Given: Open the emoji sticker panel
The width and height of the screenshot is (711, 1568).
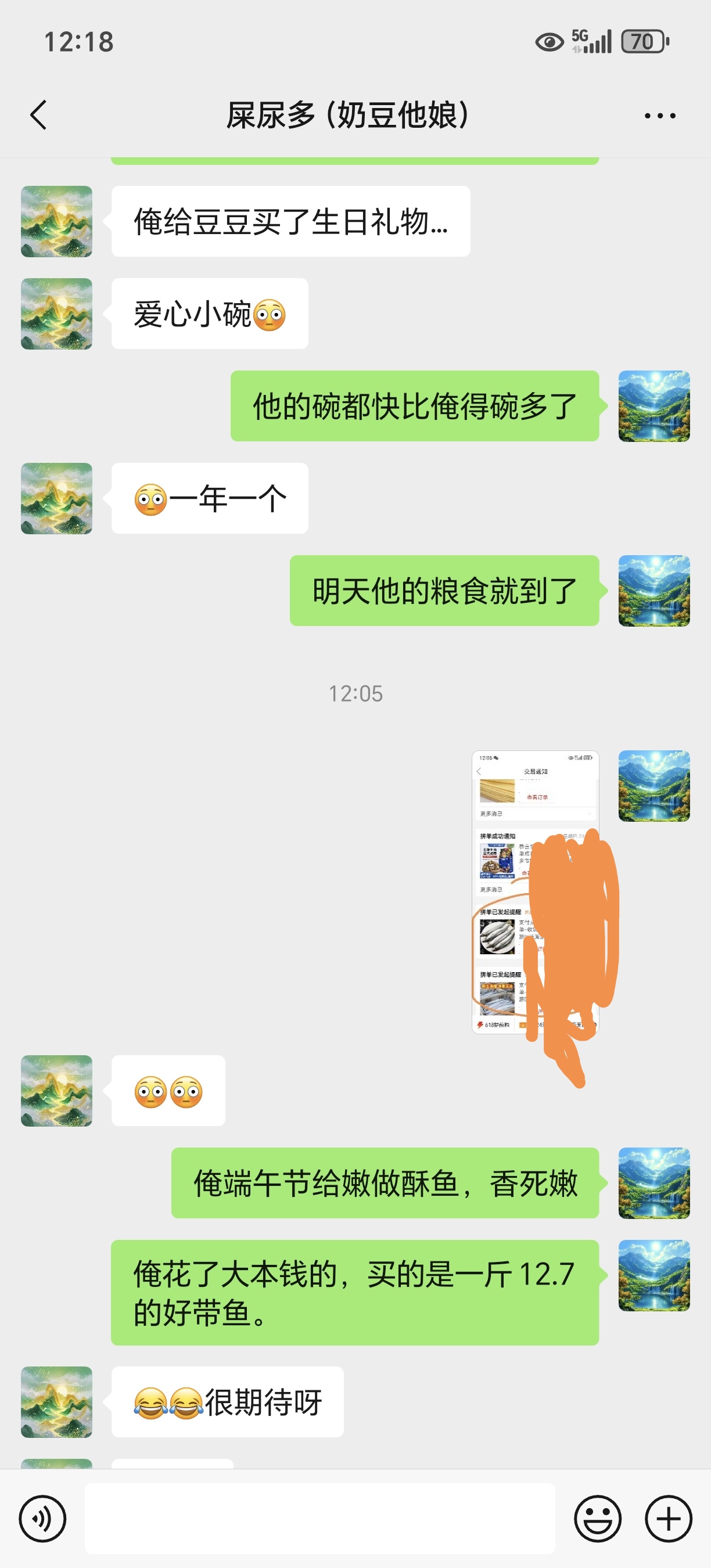Looking at the screenshot, I should coord(597,1518).
